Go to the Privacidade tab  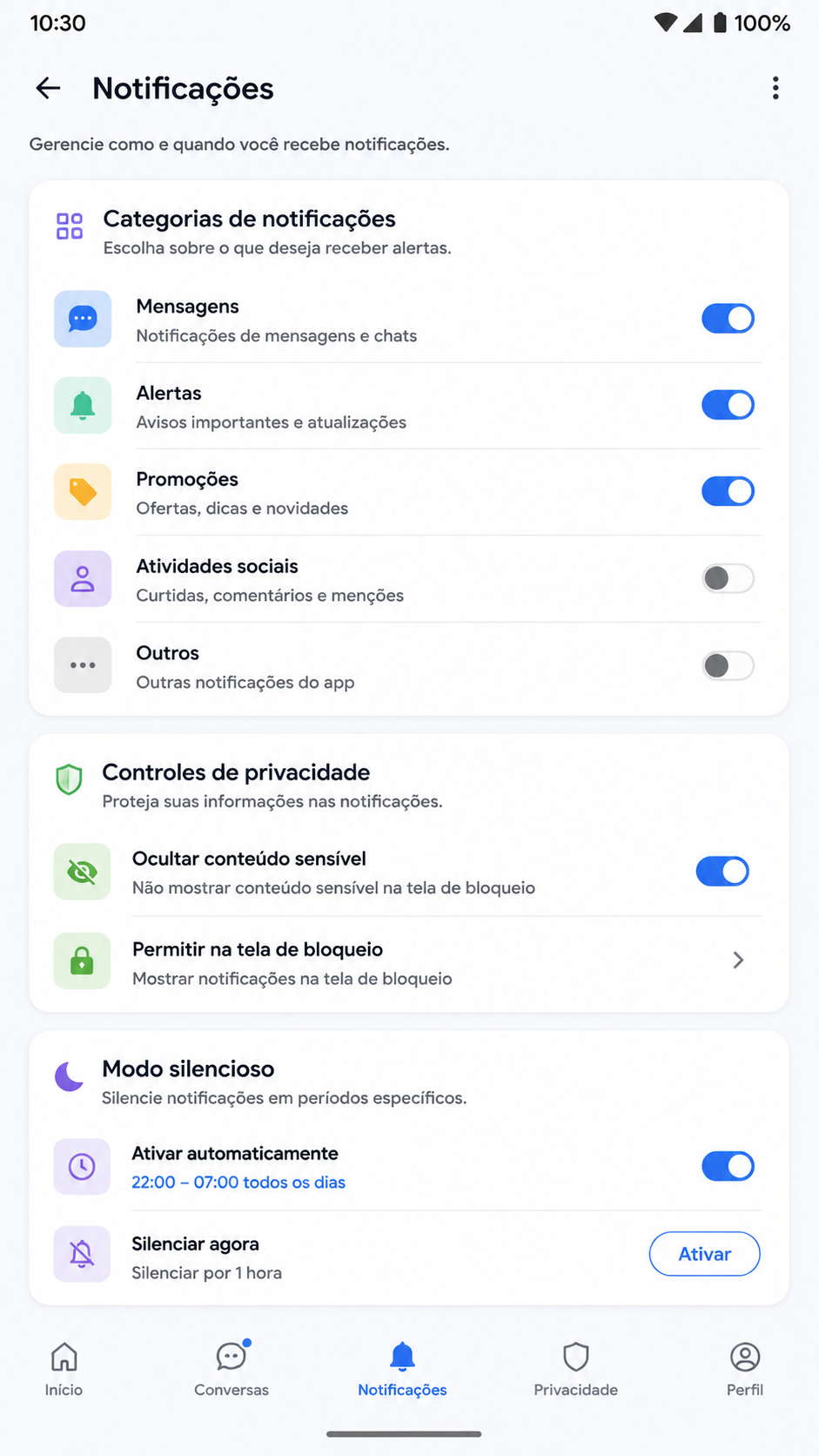click(575, 1370)
